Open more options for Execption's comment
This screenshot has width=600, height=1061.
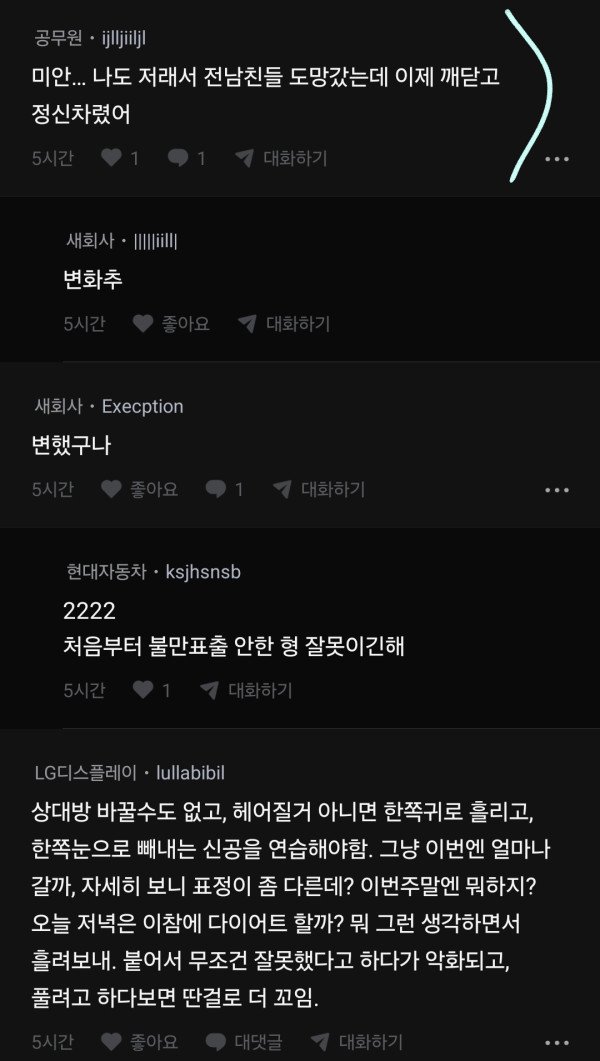557,490
